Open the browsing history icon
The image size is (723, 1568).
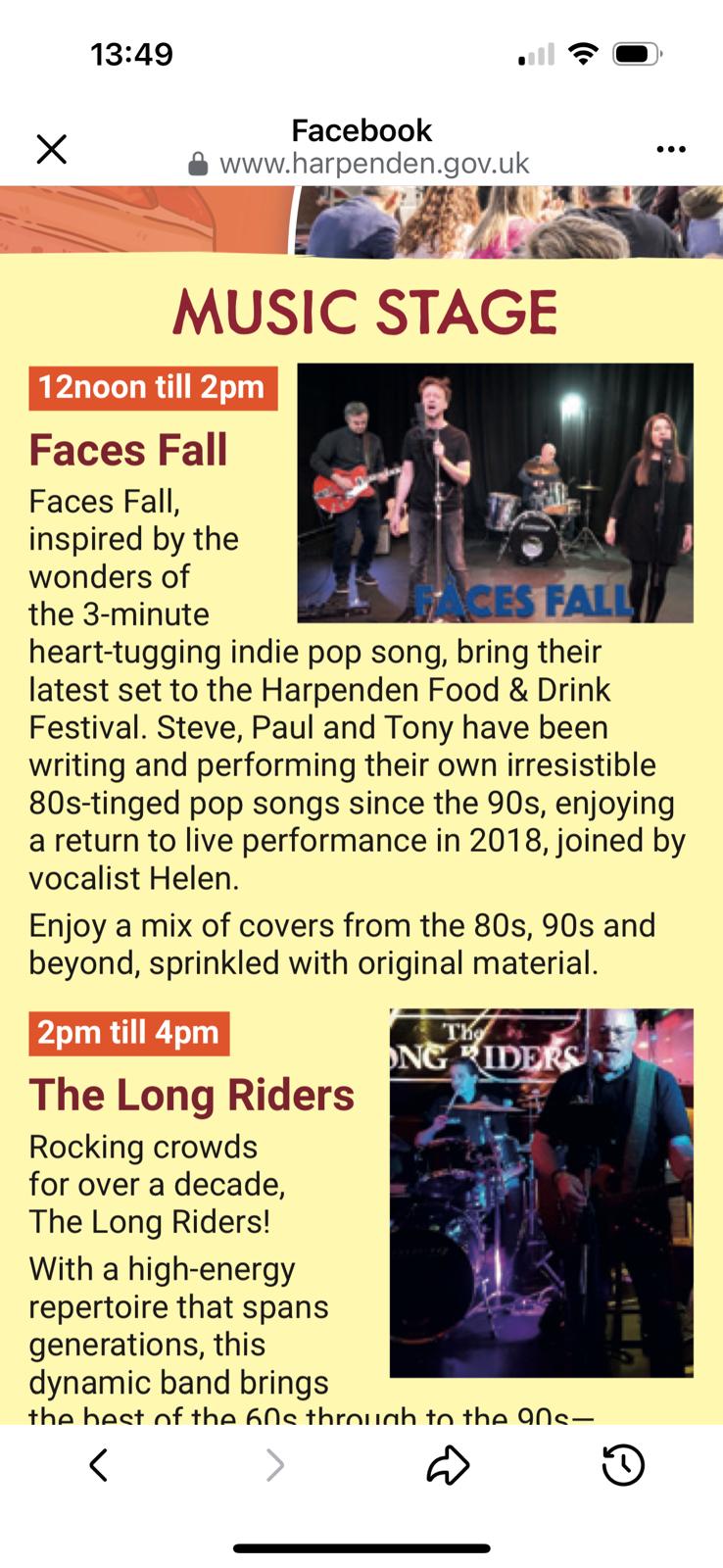pos(622,1465)
